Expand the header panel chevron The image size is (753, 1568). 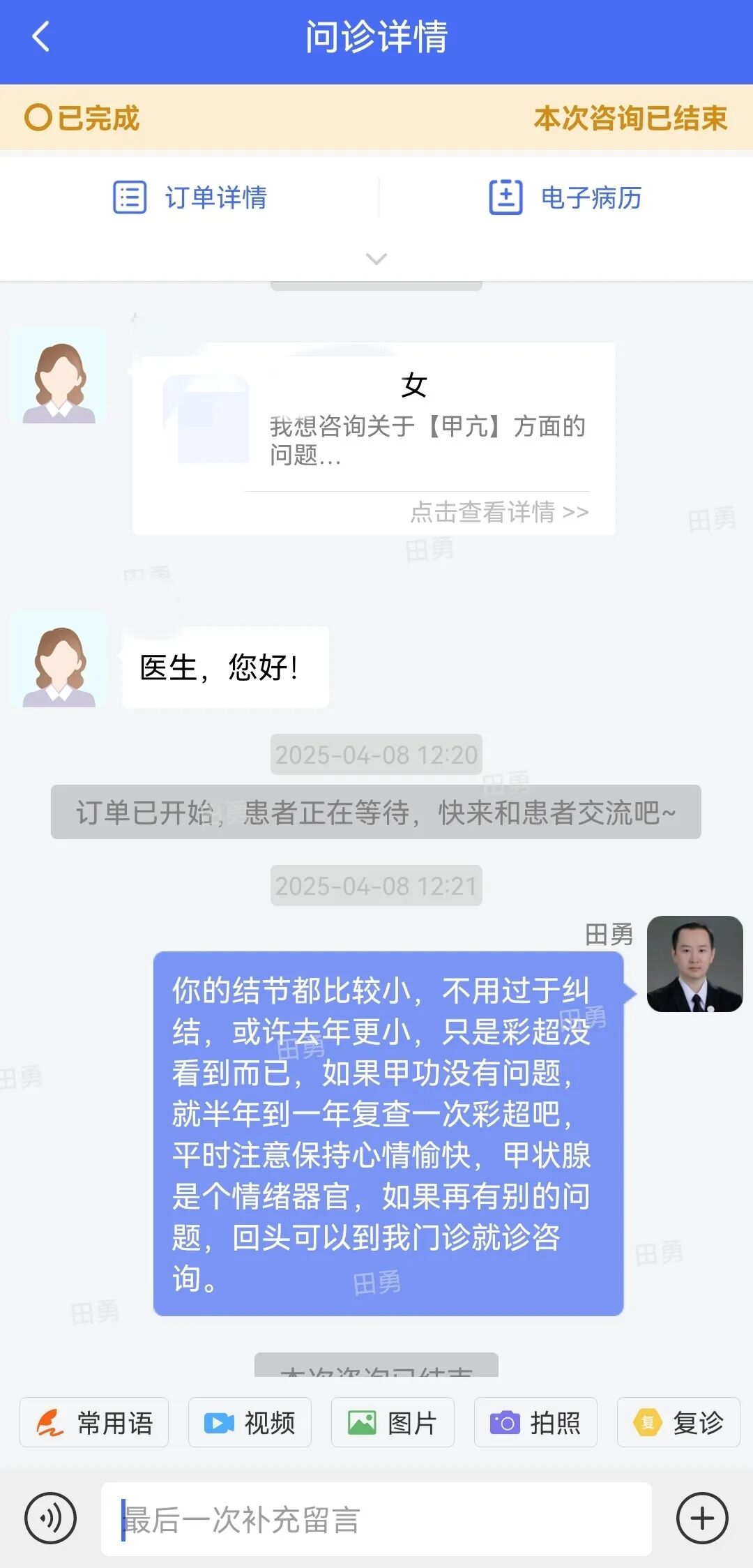[376, 259]
